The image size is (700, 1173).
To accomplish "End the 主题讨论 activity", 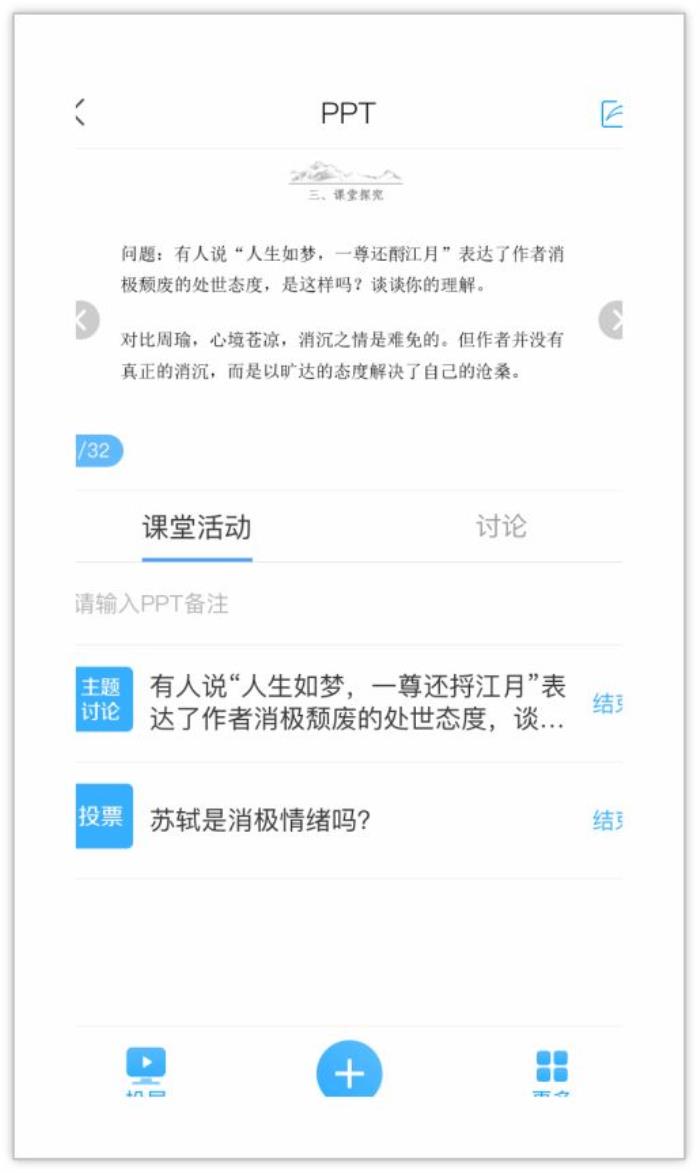I will click(x=607, y=703).
